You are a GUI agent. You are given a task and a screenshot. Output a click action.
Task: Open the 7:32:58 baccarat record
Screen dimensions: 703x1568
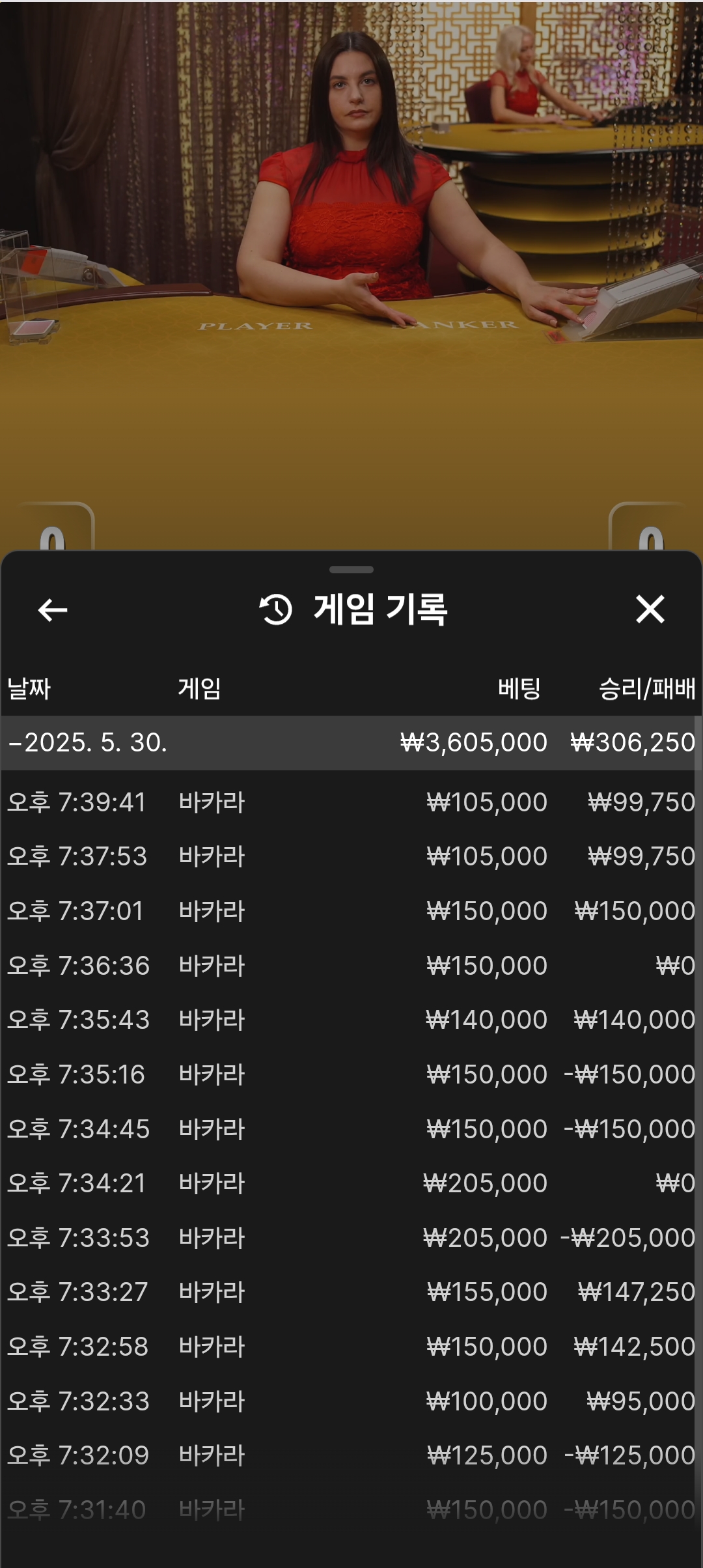(x=351, y=1347)
